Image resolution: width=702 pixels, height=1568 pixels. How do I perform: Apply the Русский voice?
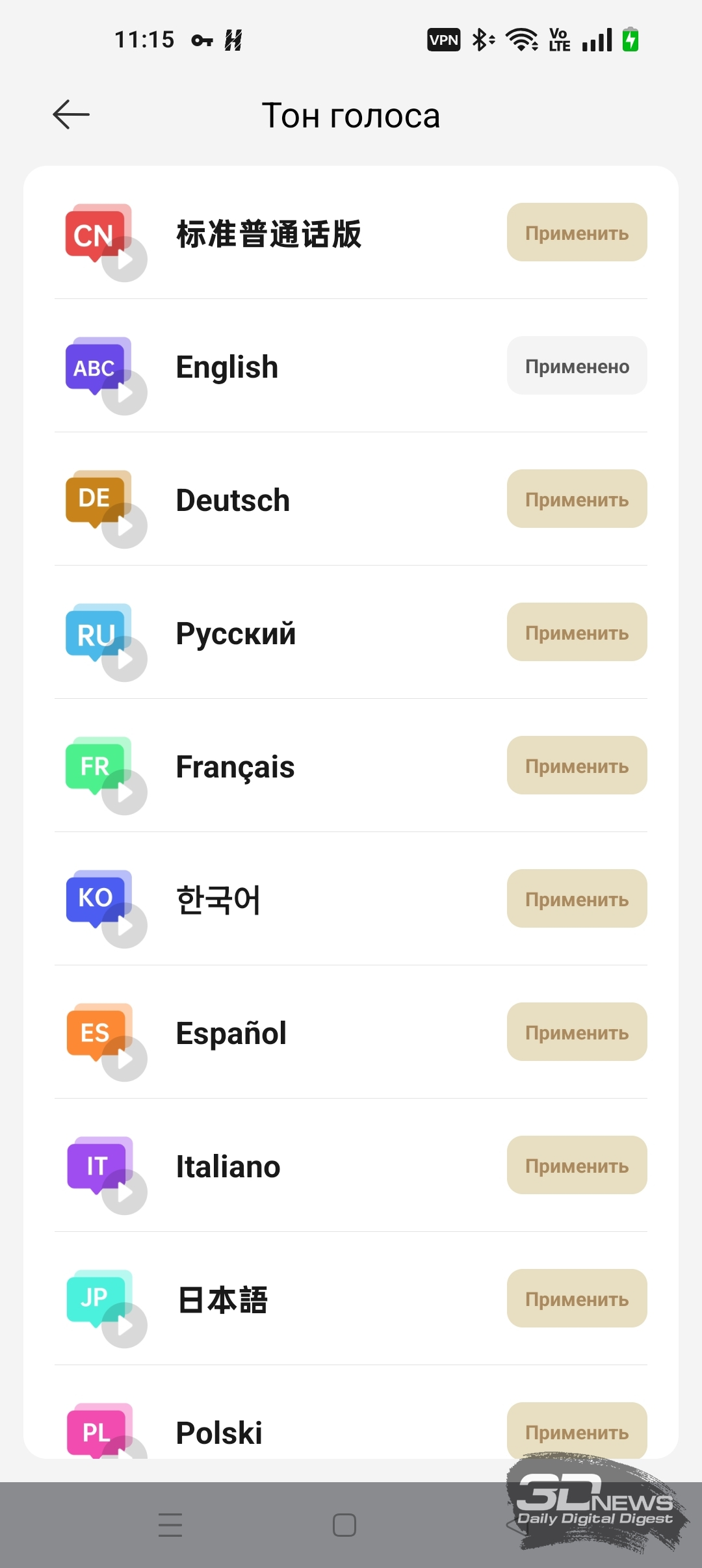coord(577,633)
